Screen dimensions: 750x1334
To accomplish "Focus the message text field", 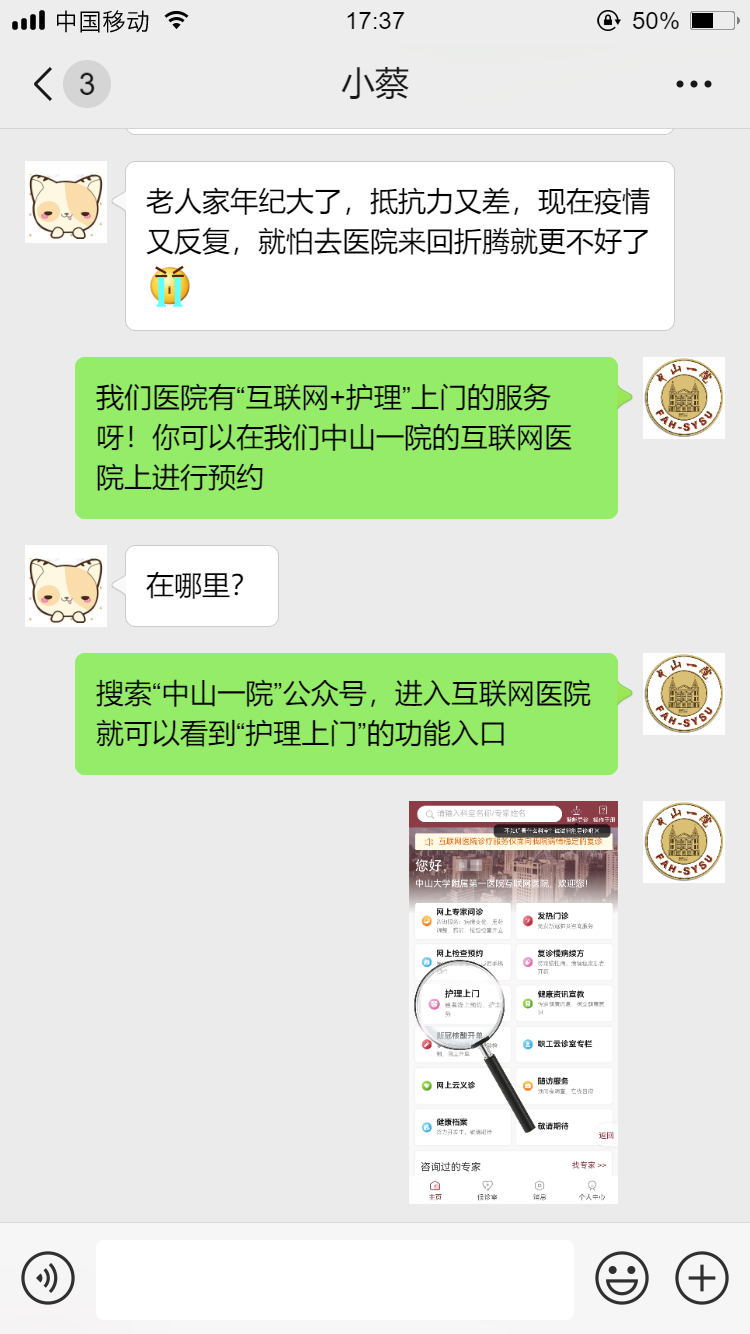I will coord(334,1279).
